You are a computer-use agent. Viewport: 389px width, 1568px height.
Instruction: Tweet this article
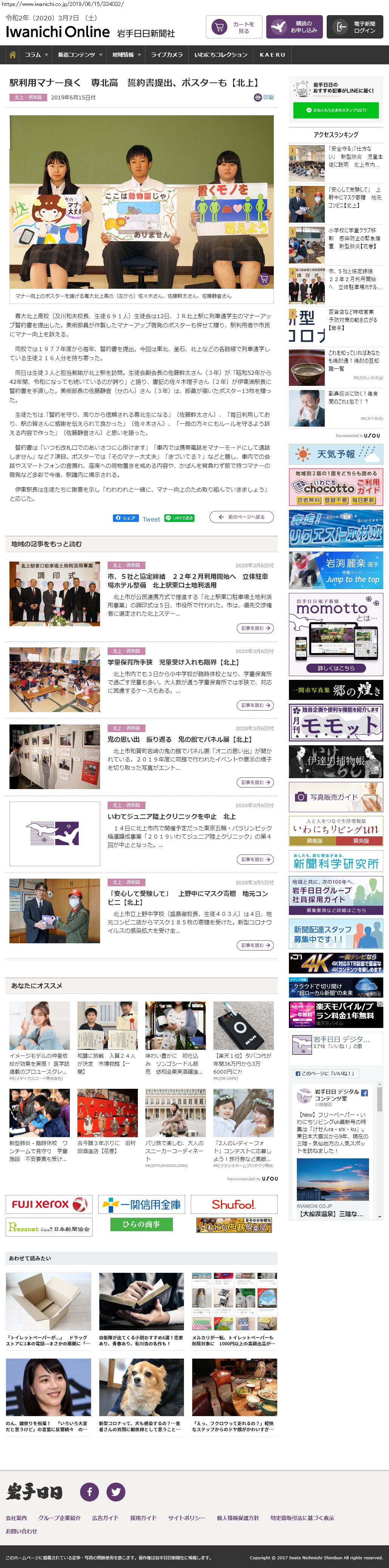pyautogui.click(x=151, y=519)
